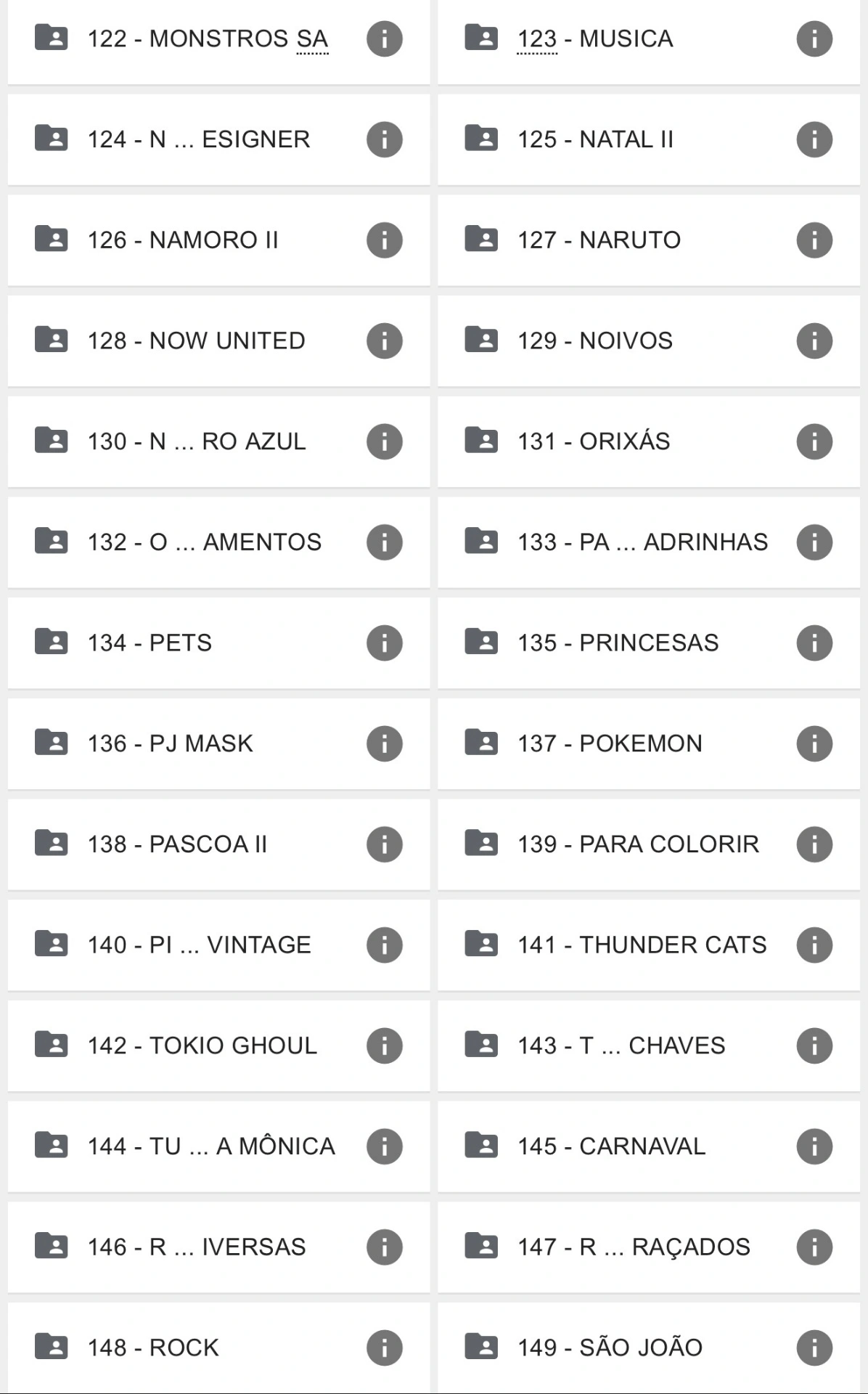View details of 125 - NATAL II
Image resolution: width=868 pixels, height=1394 pixels.
coord(814,139)
